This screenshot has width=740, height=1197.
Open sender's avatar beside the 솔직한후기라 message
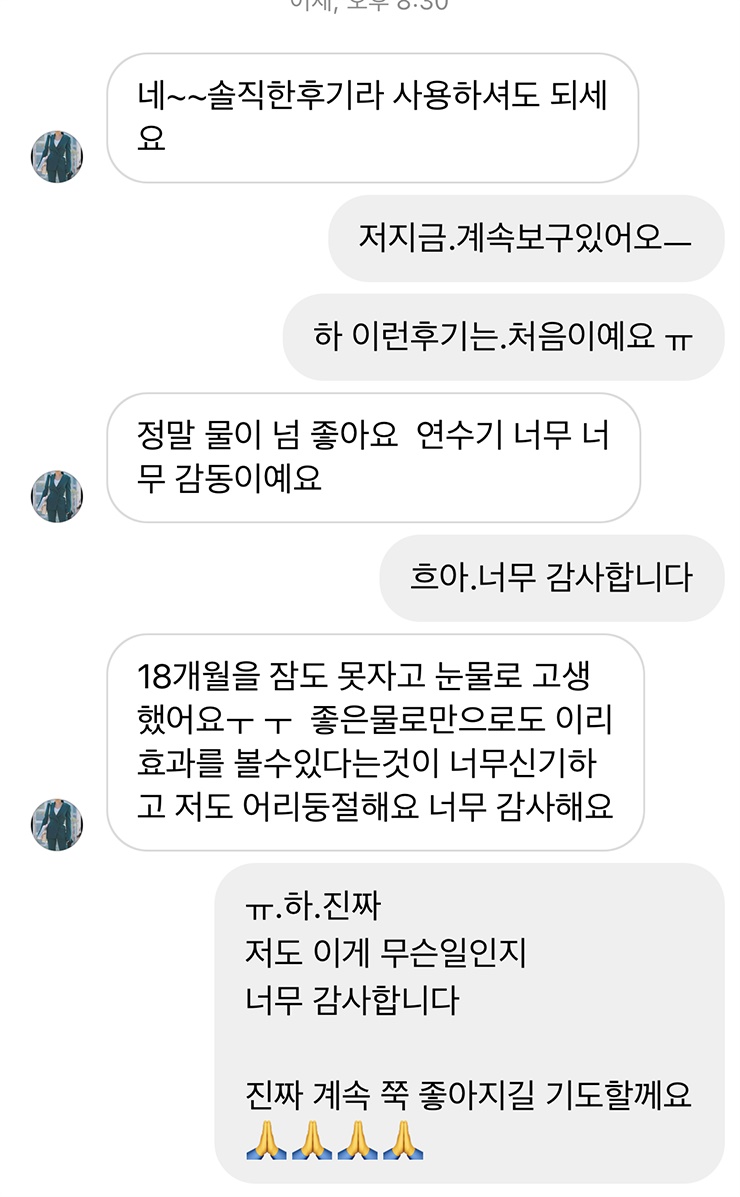tap(57, 157)
